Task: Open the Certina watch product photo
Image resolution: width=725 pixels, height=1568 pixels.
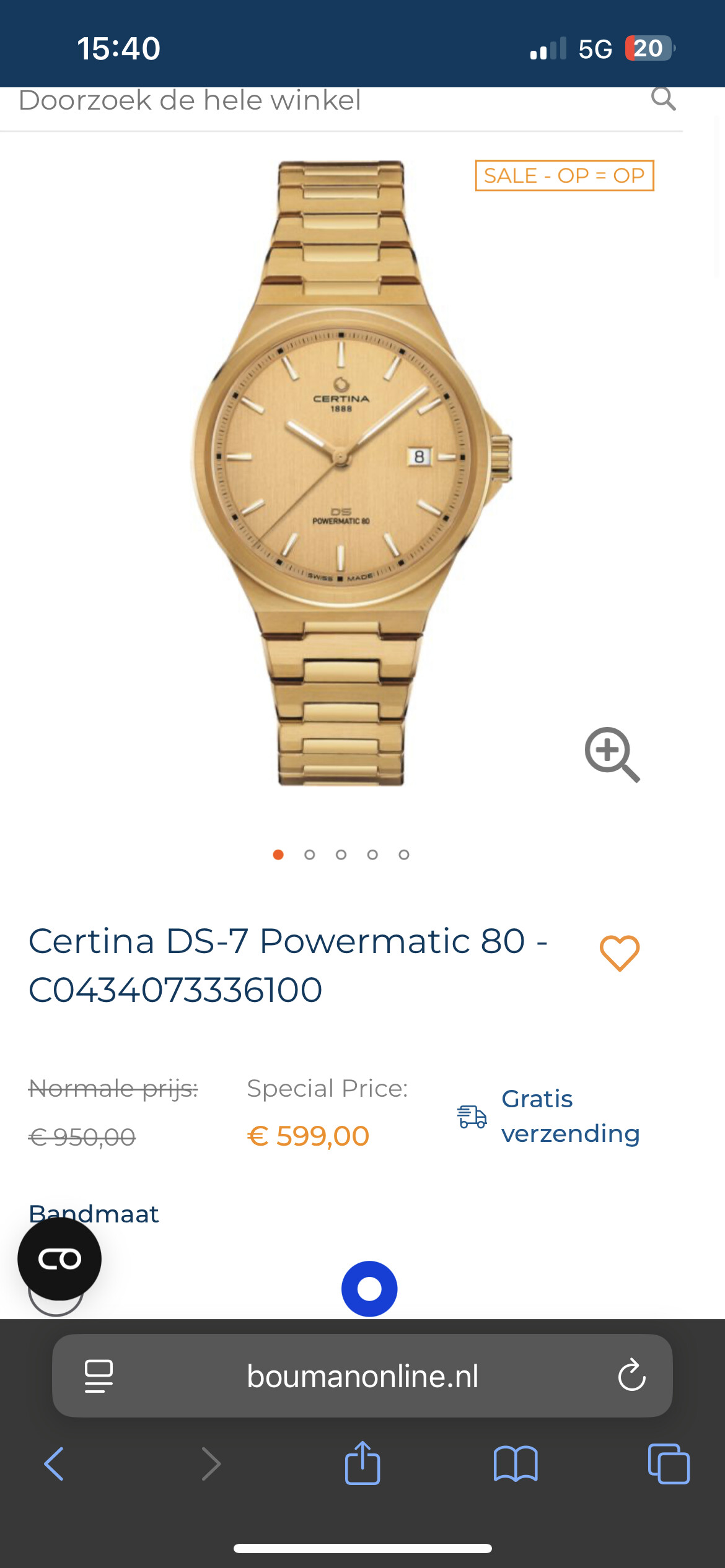Action: 350,474
